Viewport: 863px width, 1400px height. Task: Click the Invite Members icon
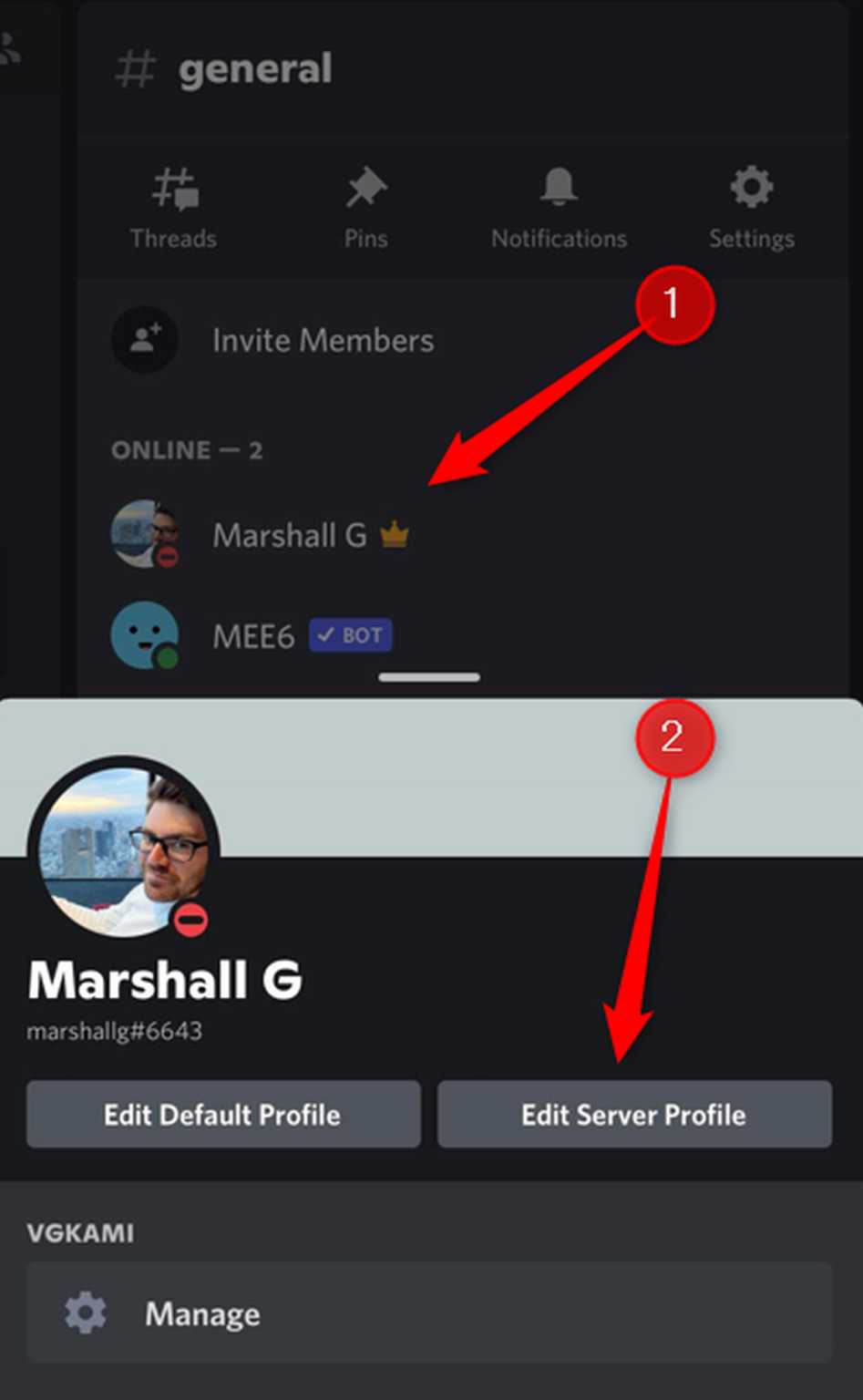(x=146, y=340)
